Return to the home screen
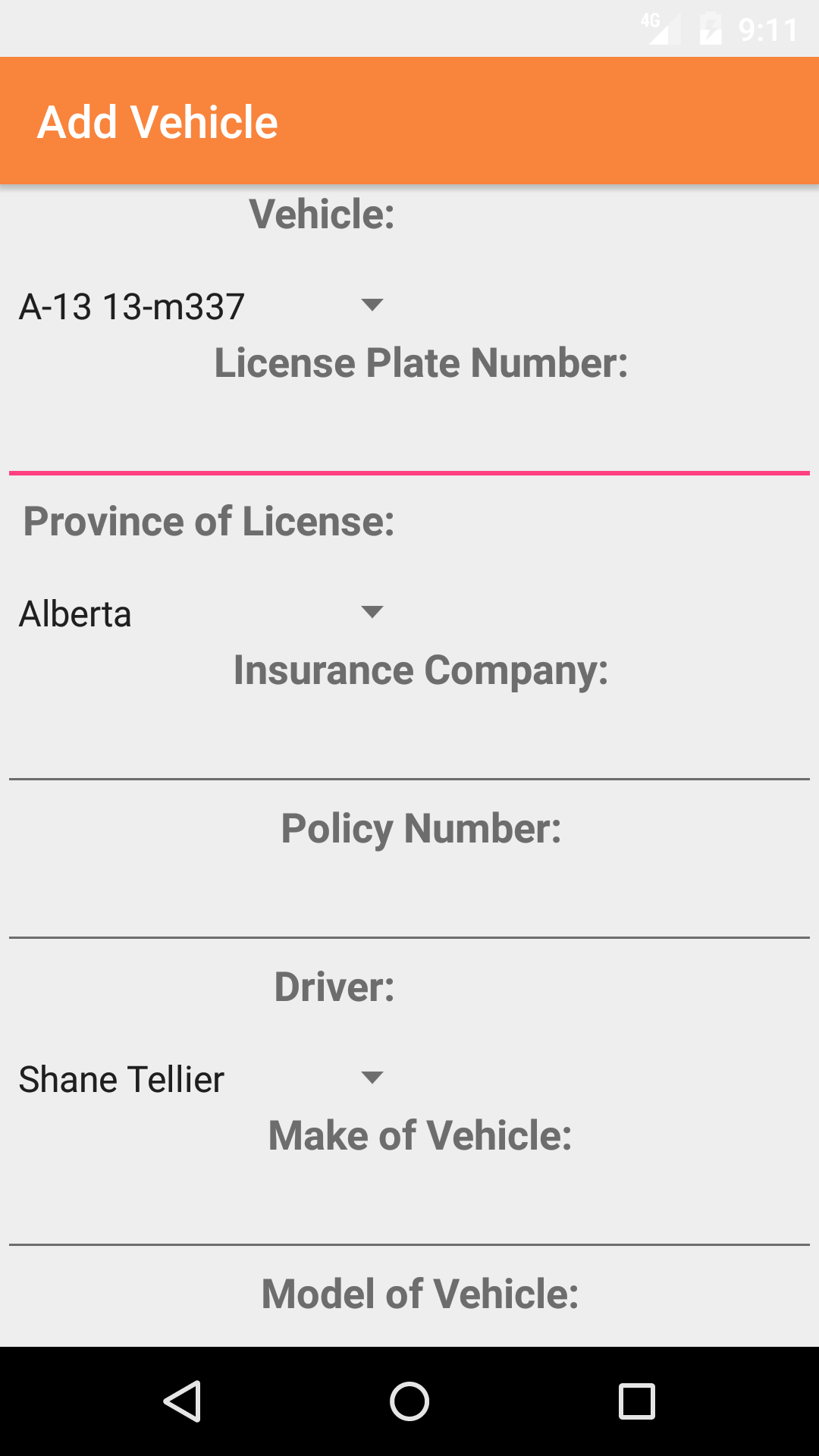Screen dimensions: 819x1456 pyautogui.click(x=409, y=1401)
